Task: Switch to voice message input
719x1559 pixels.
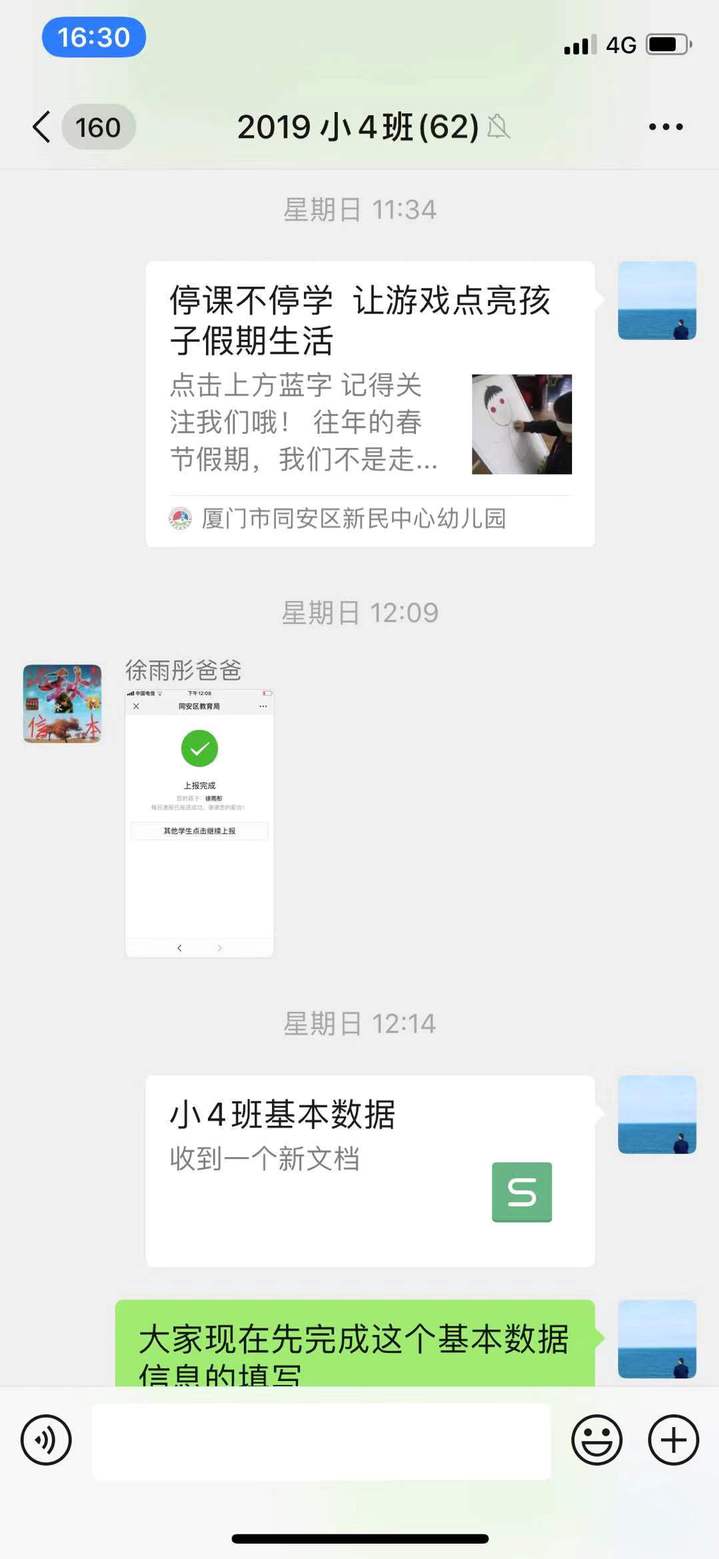Action: 46,1441
